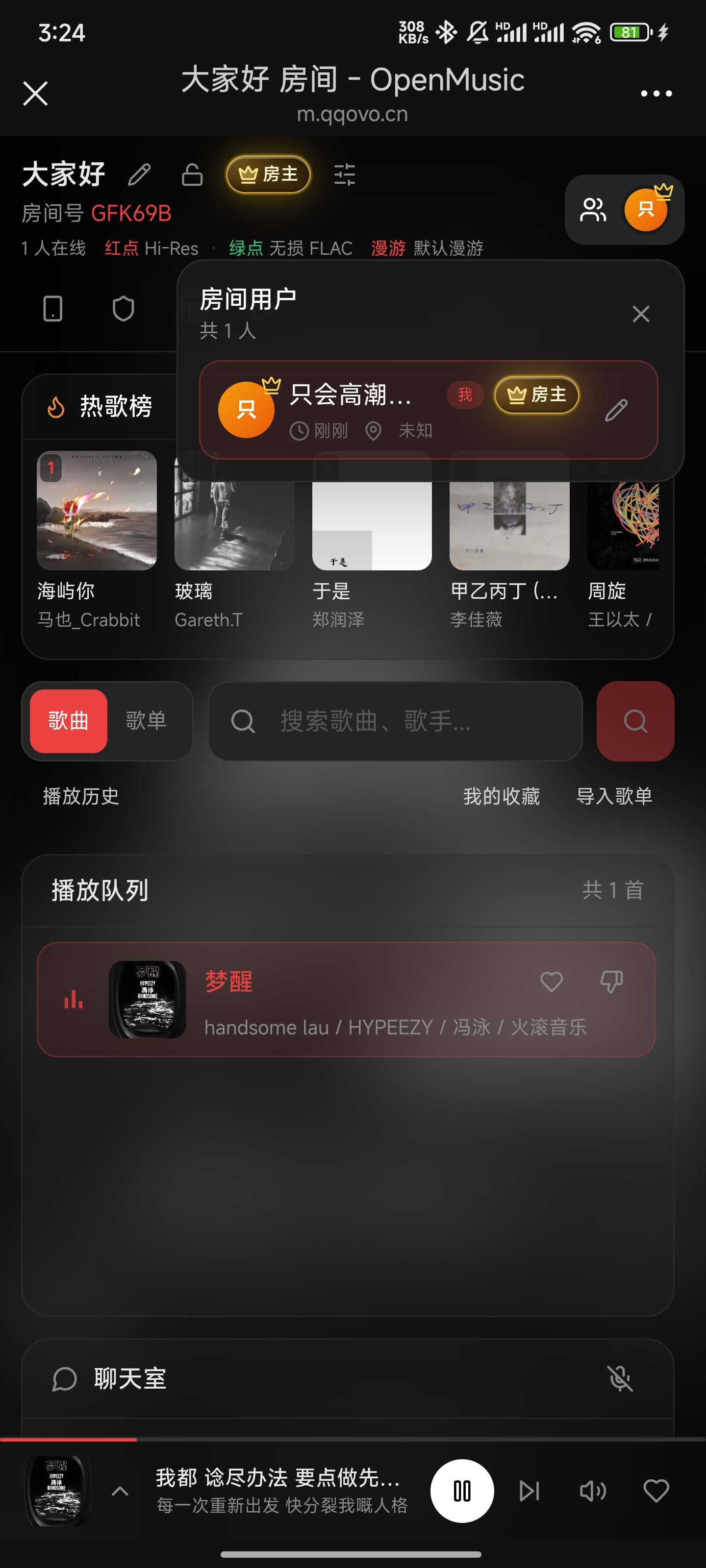Image resolution: width=706 pixels, height=1568 pixels.
Task: Open 我的收藏
Action: 502,796
